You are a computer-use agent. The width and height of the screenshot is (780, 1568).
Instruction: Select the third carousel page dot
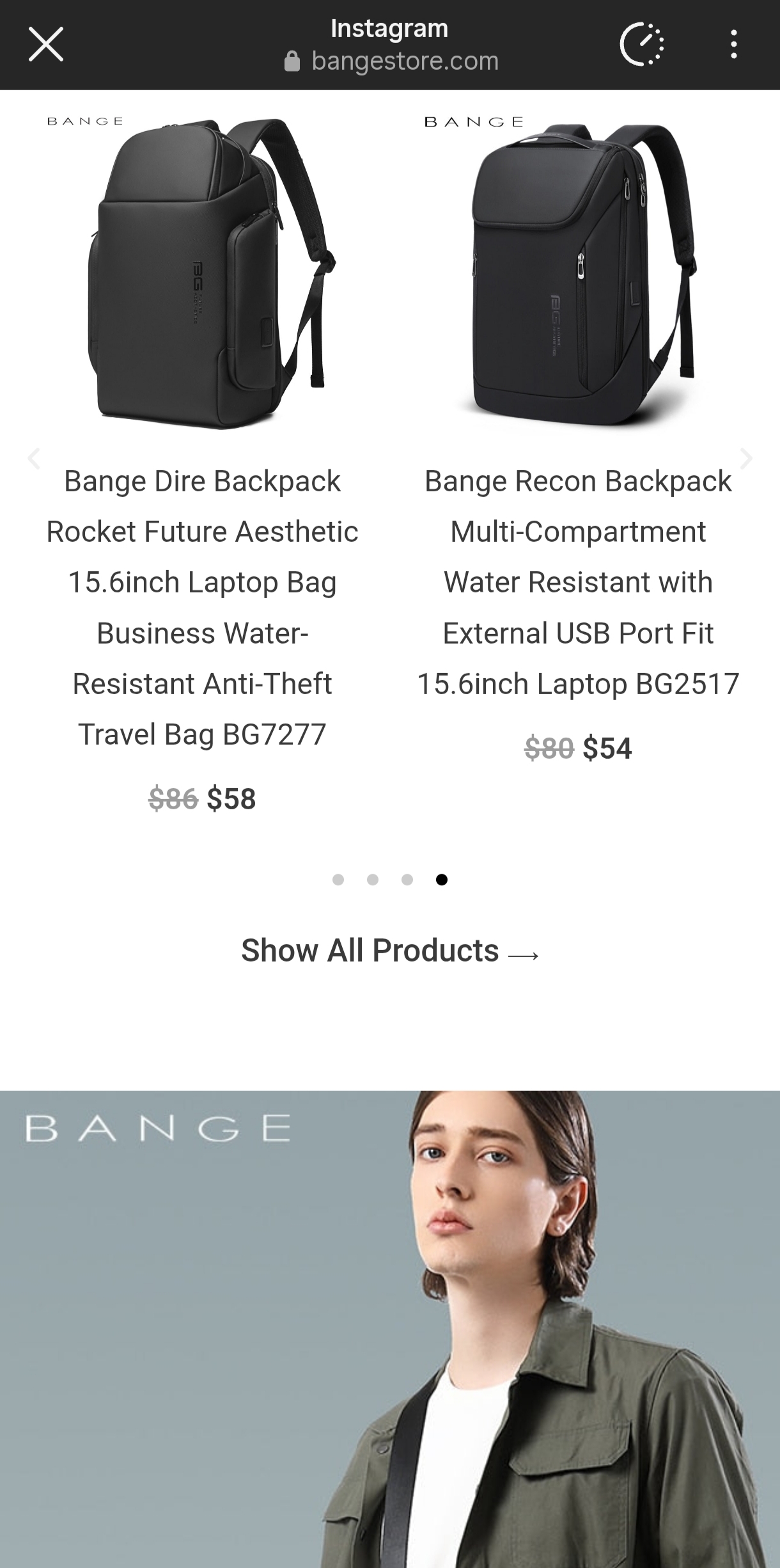point(407,880)
